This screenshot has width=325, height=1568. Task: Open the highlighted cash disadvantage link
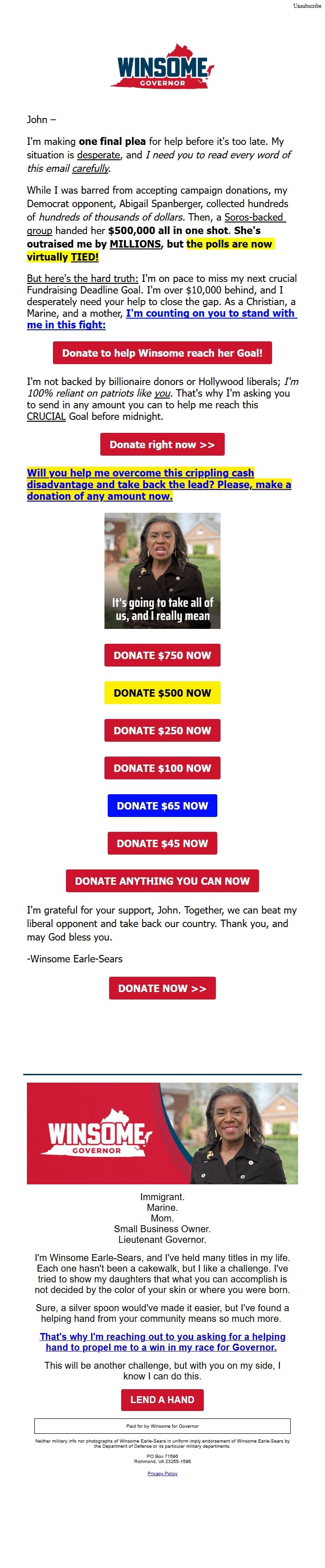158,484
